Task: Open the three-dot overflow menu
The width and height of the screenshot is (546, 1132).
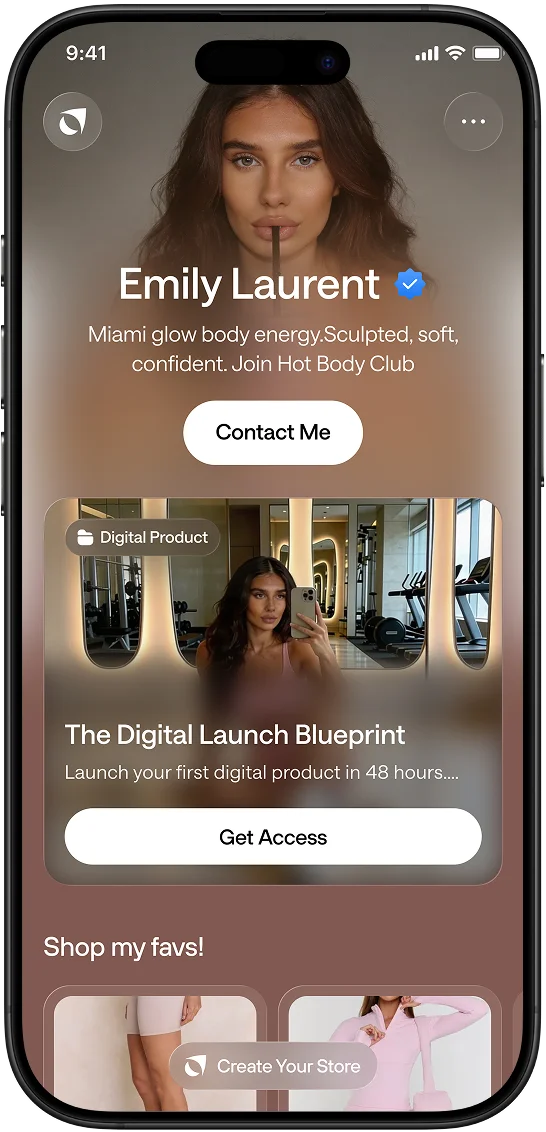Action: (473, 121)
